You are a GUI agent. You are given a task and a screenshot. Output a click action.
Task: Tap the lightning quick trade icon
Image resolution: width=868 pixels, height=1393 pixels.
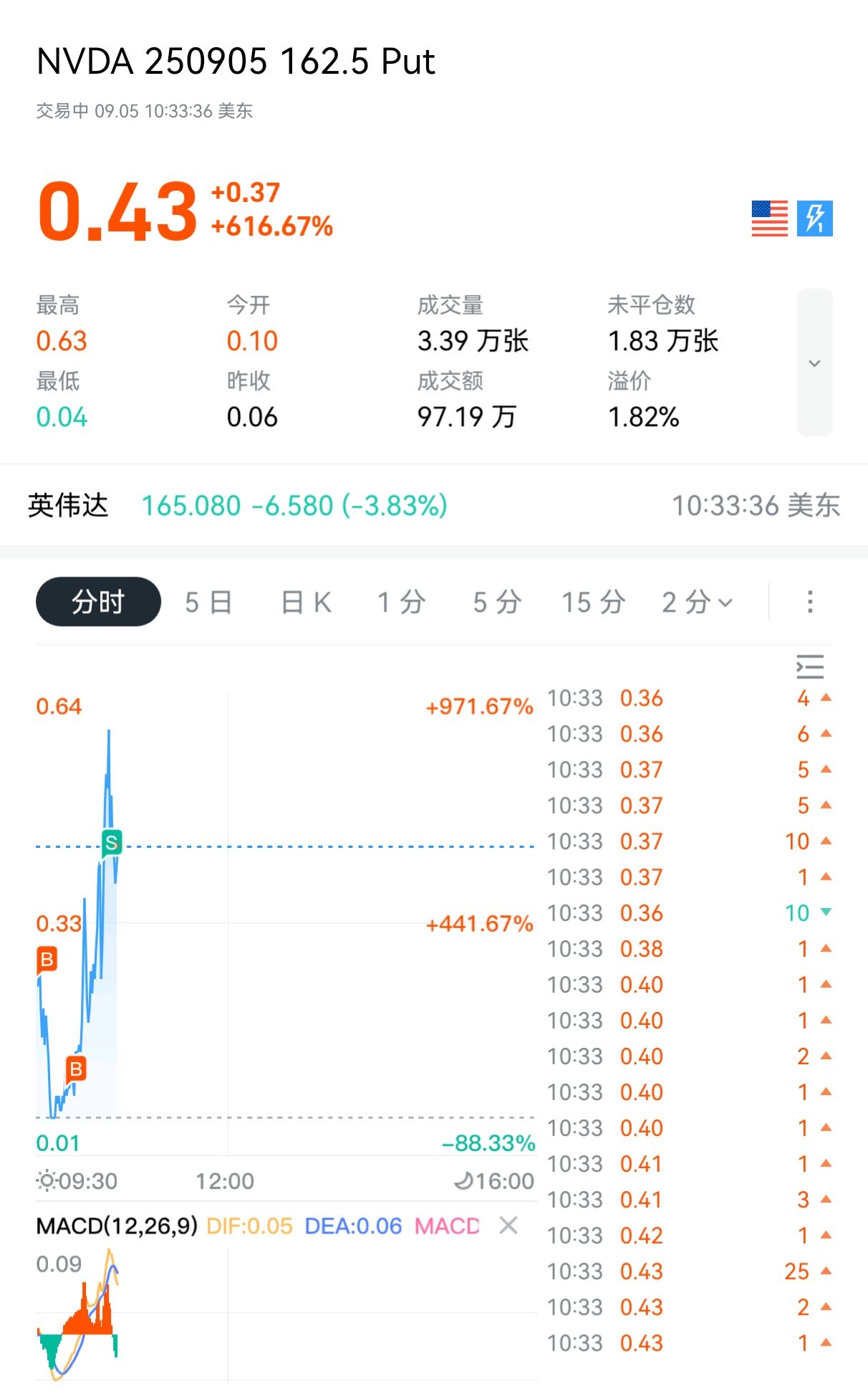(x=815, y=218)
